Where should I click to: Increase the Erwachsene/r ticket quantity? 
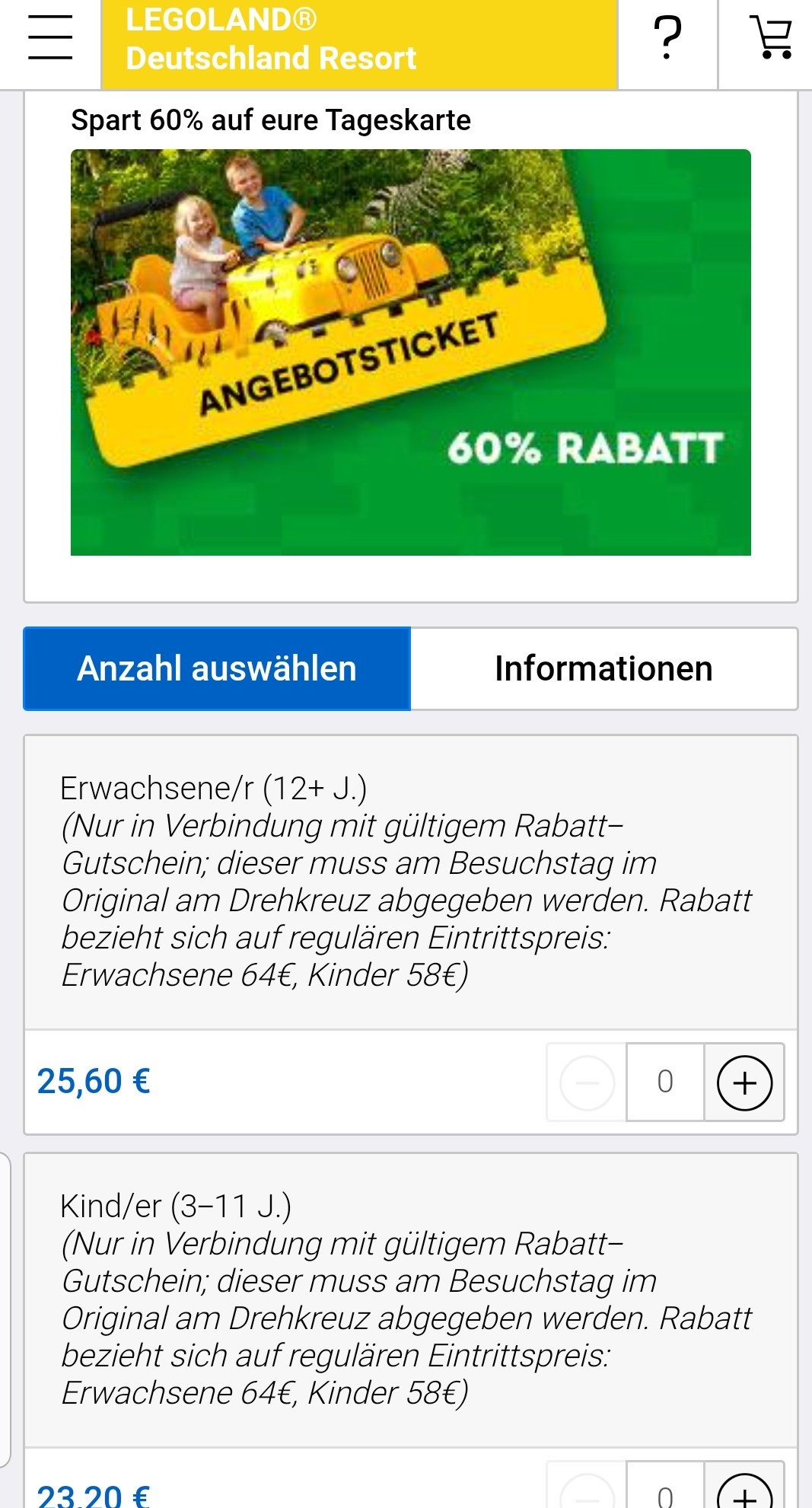coord(744,1082)
